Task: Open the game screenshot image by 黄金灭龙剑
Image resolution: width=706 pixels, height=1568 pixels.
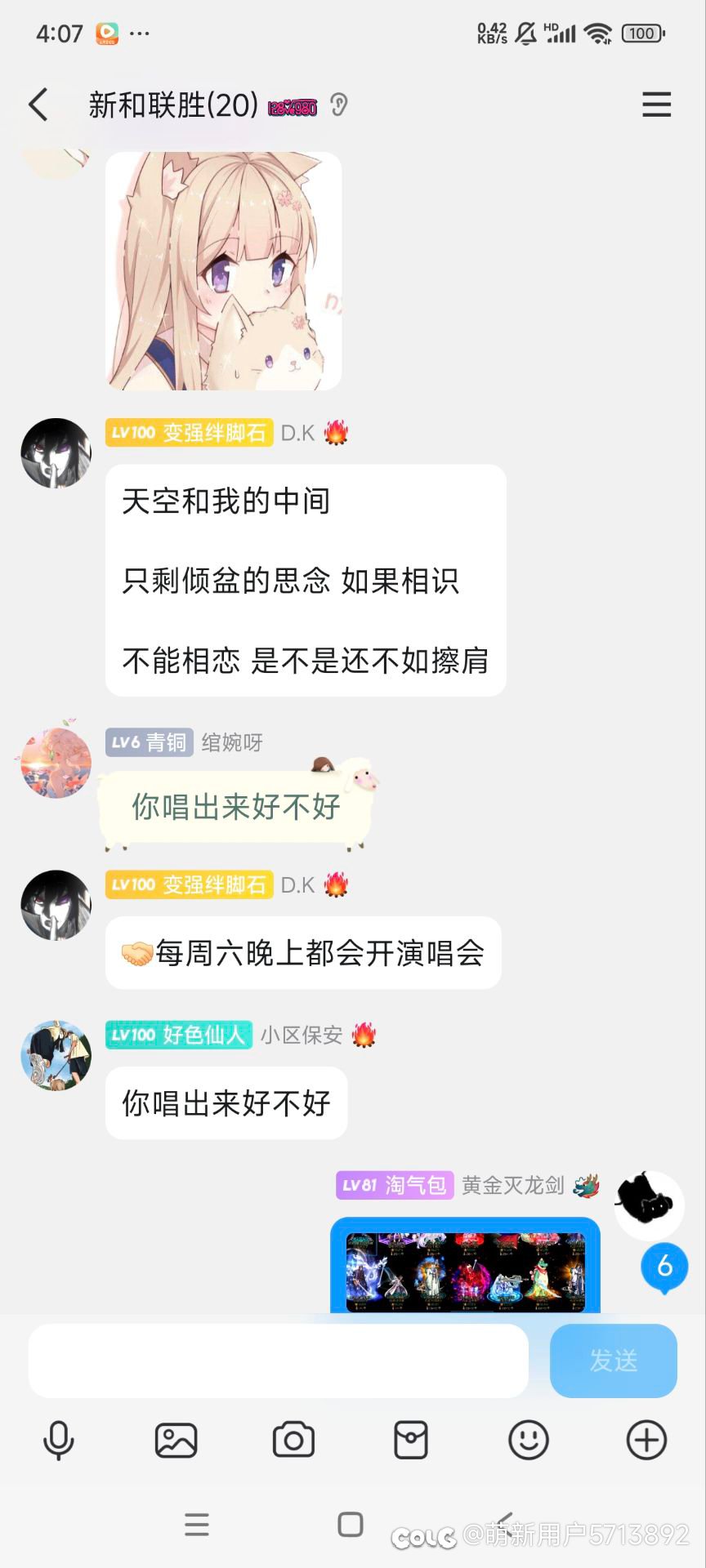Action: tap(465, 1266)
